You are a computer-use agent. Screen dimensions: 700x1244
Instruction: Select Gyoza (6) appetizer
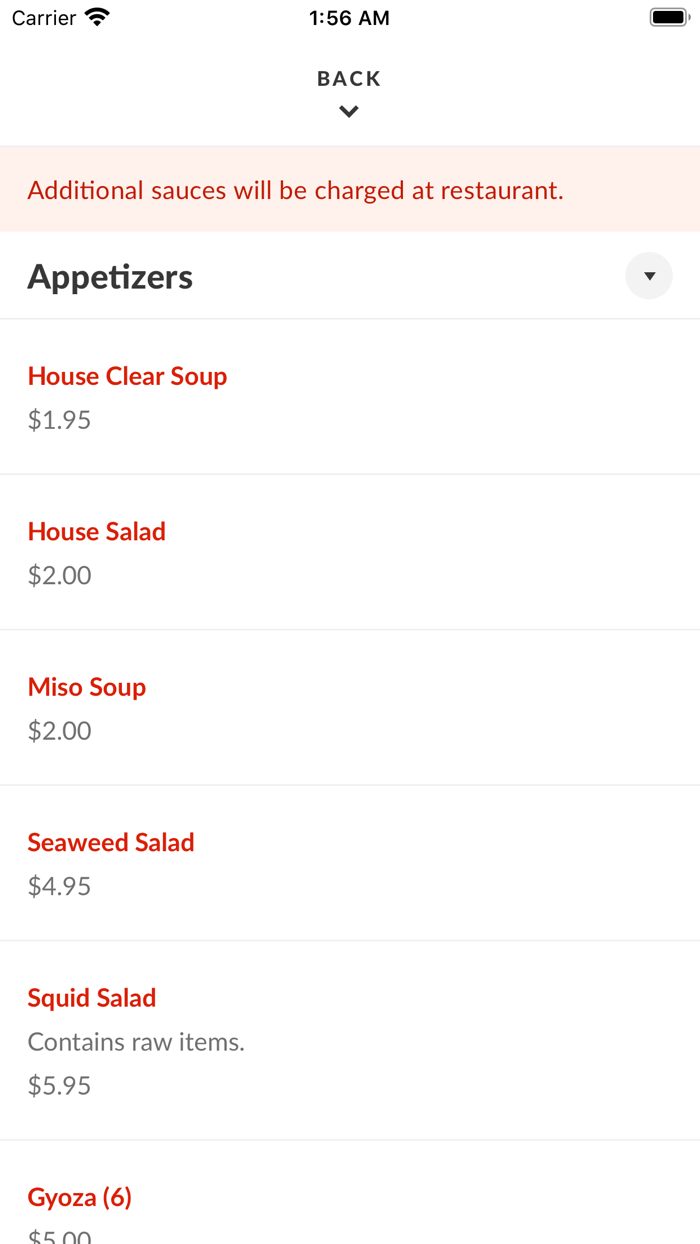[x=80, y=1197]
